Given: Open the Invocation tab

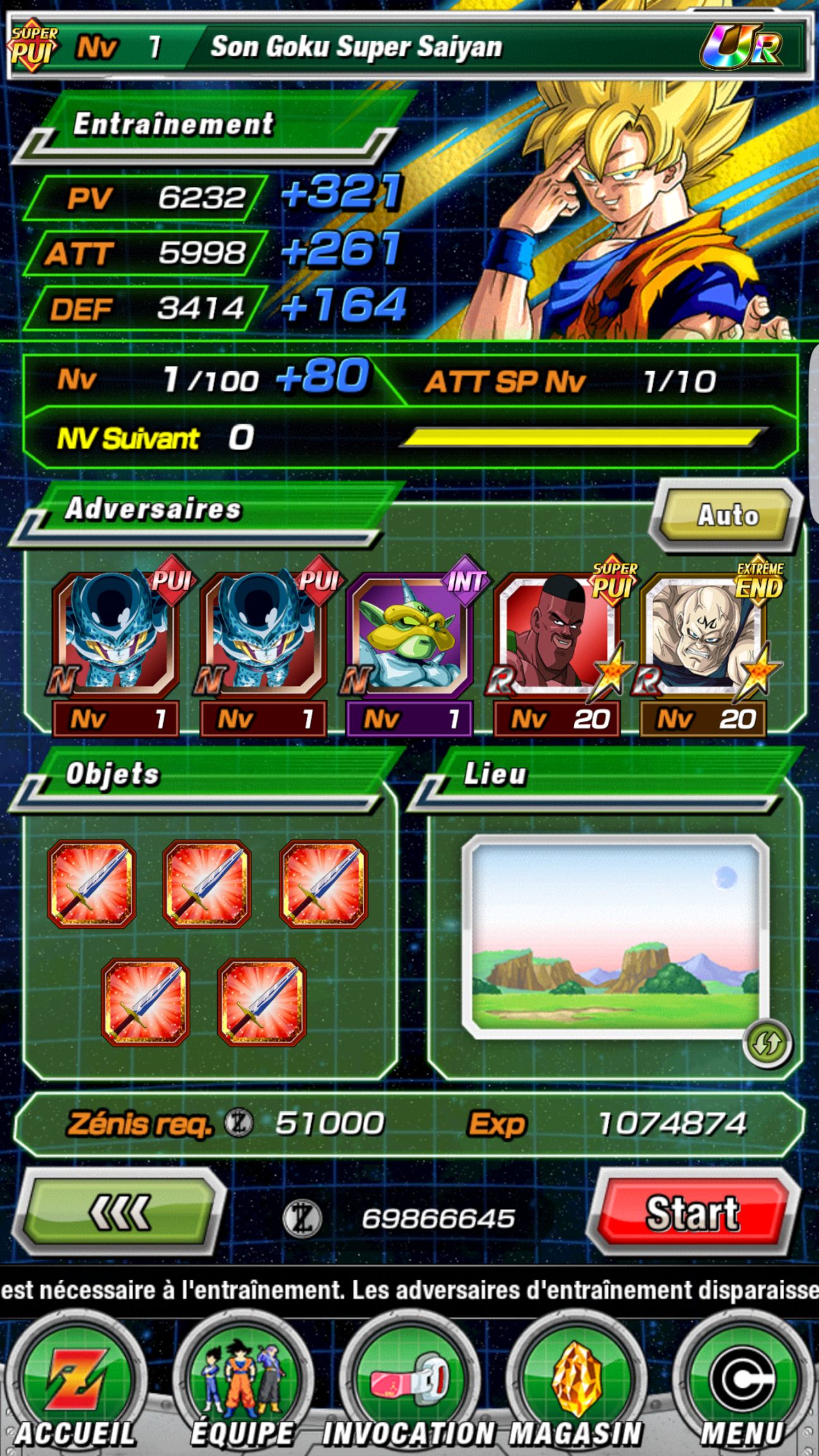Looking at the screenshot, I should [x=409, y=1384].
